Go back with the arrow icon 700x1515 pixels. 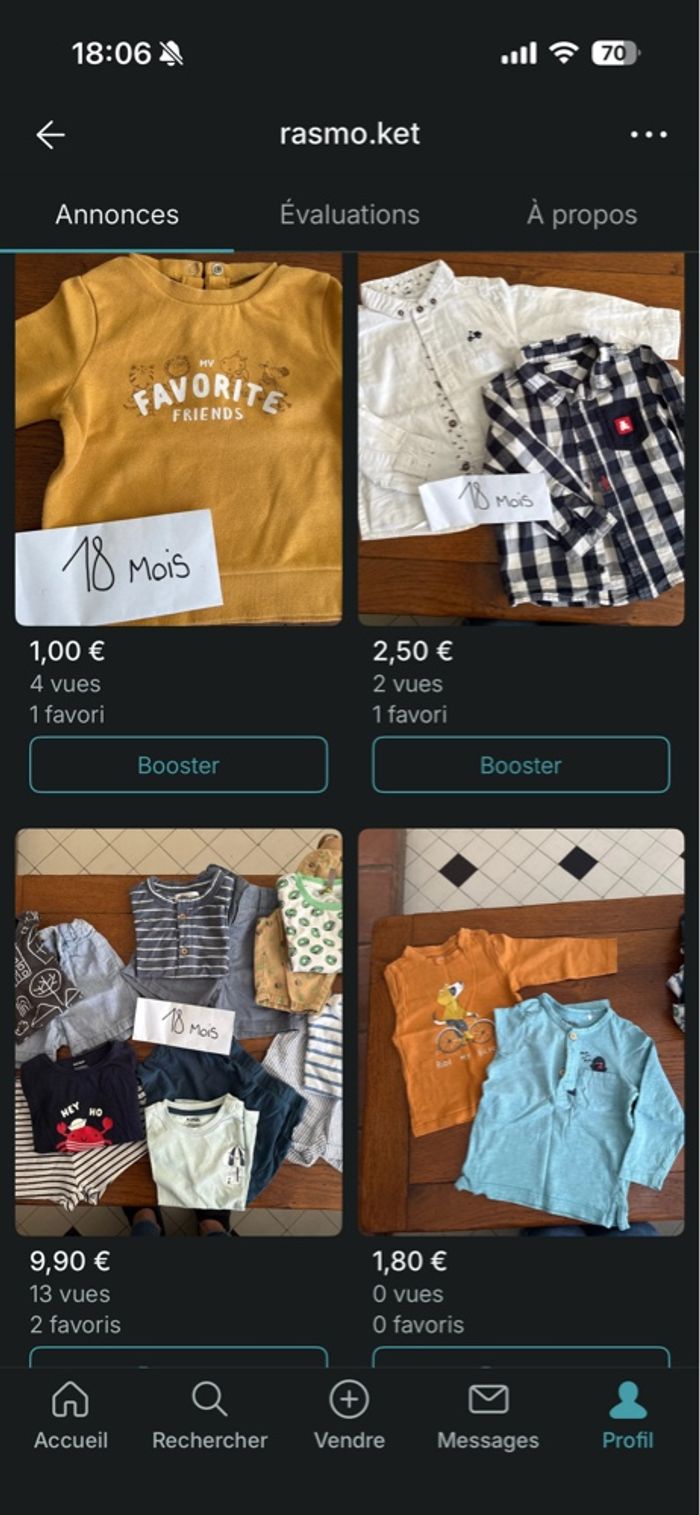coord(50,135)
